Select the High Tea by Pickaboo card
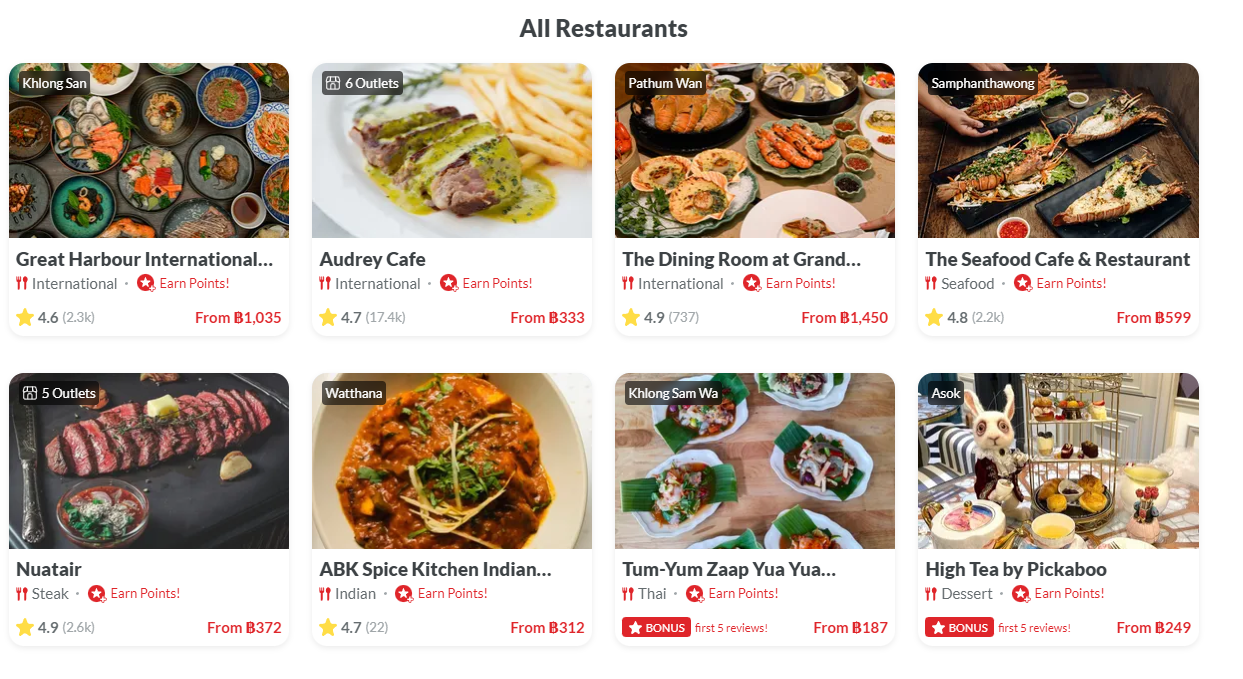Image resolution: width=1243 pixels, height=679 pixels. pos(1057,508)
